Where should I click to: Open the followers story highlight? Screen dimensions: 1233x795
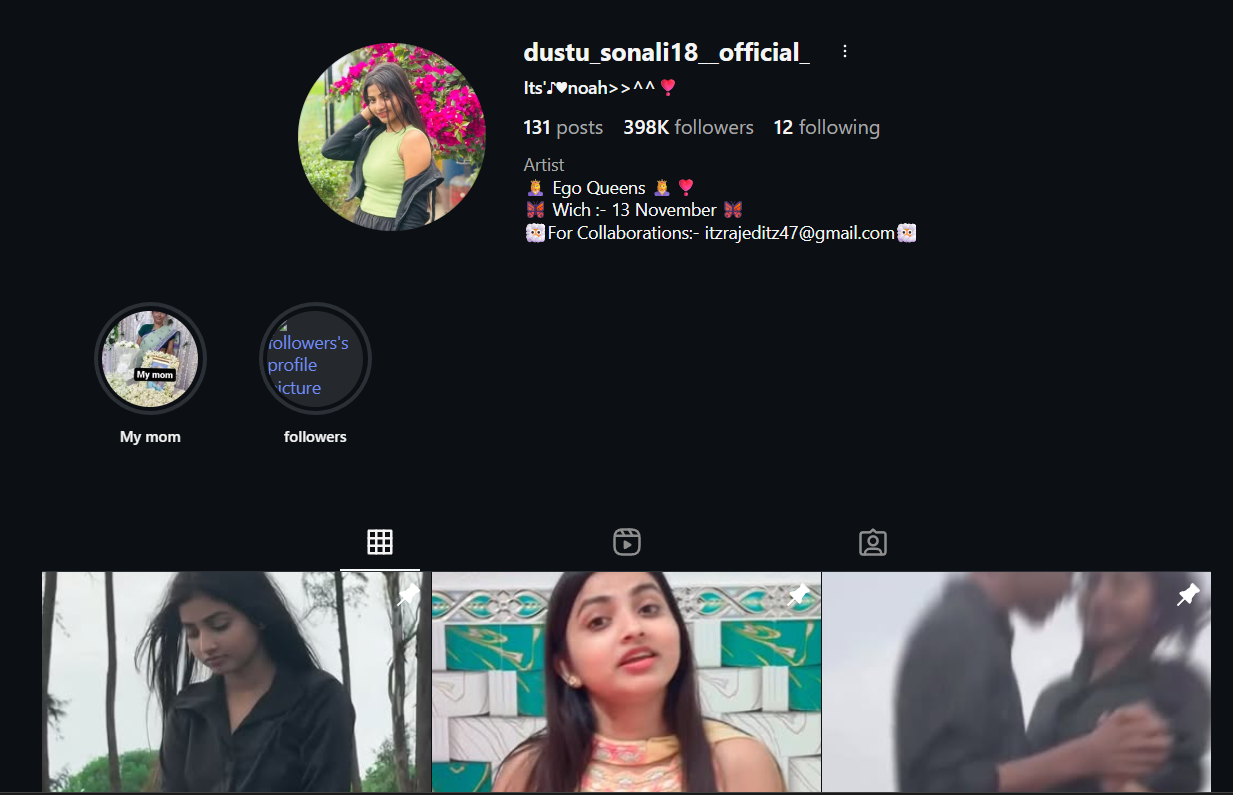[x=315, y=358]
